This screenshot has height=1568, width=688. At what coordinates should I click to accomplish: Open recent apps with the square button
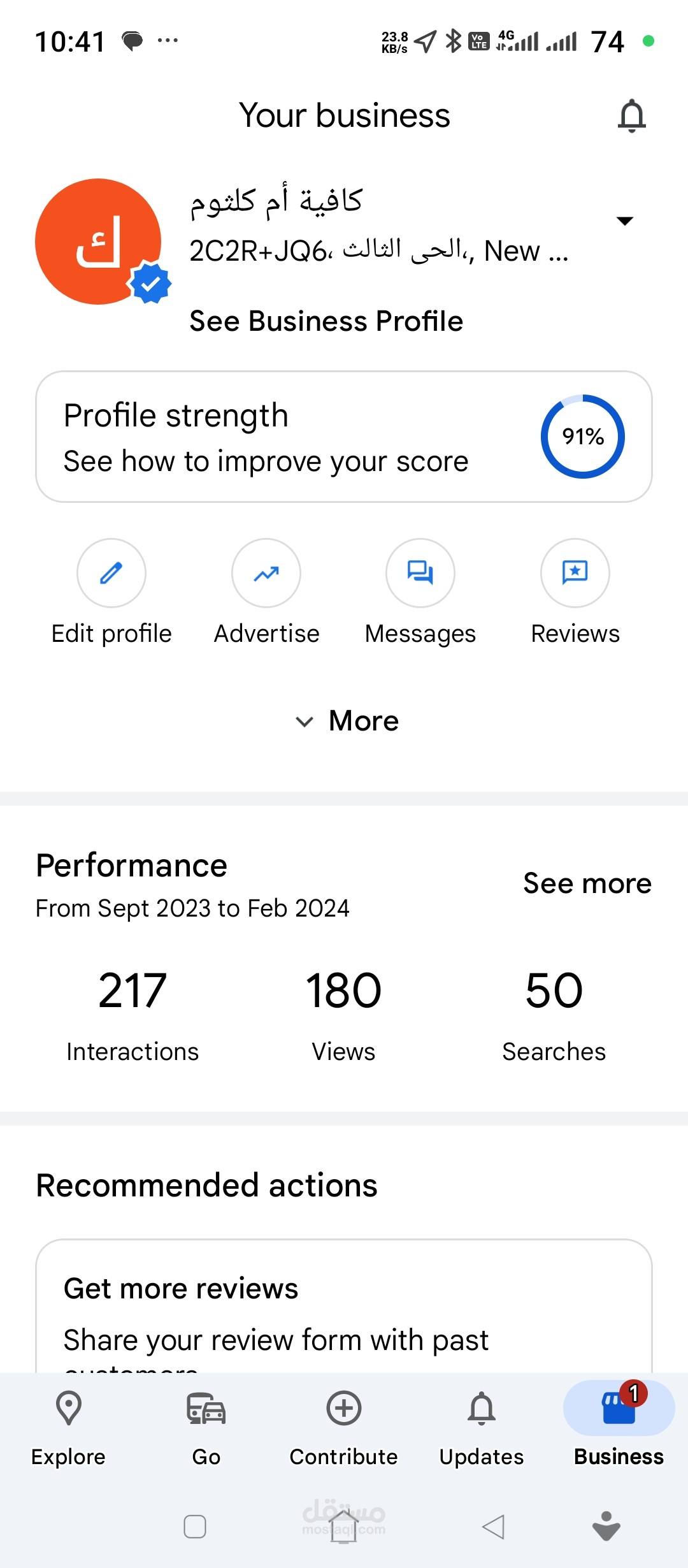coord(195,1527)
